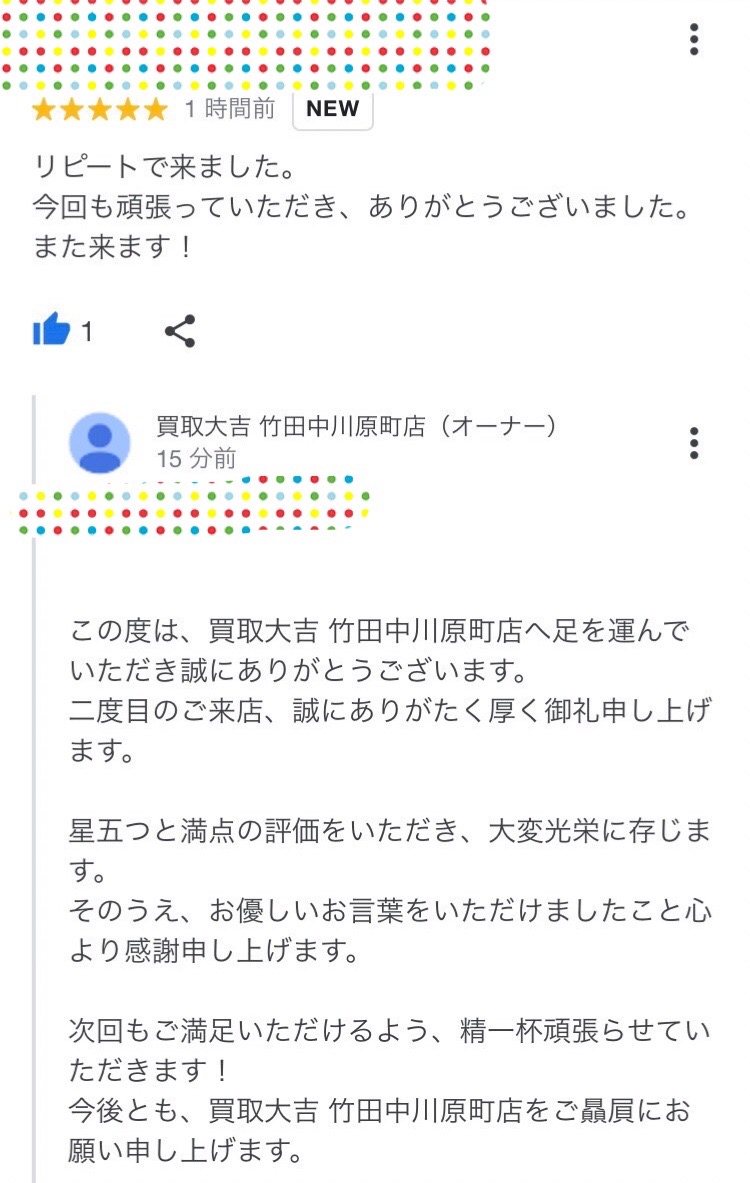Screen dimensions: 750x1183
Task: Open overflow menu on owner's reply
Action: pos(694,442)
